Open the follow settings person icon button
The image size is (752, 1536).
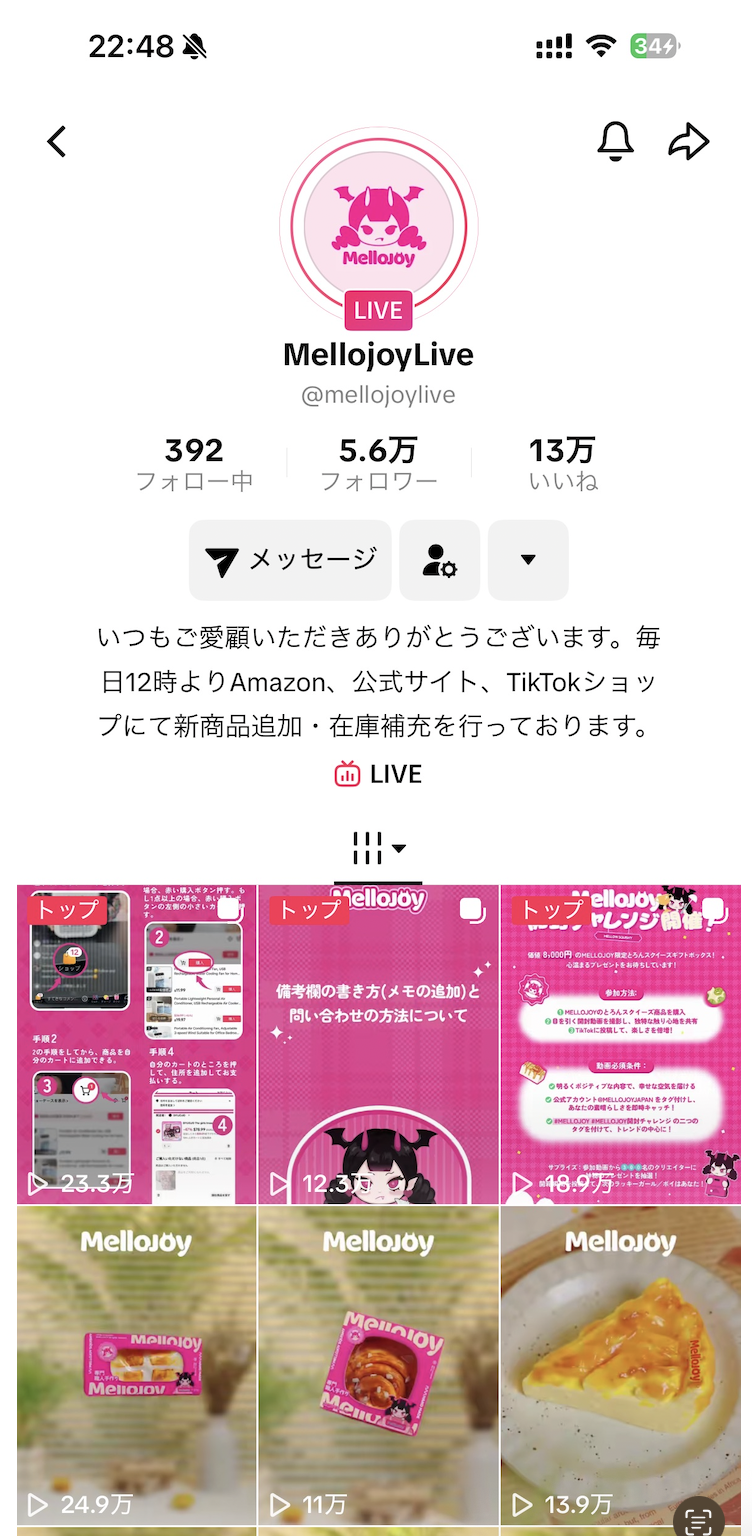coord(439,560)
